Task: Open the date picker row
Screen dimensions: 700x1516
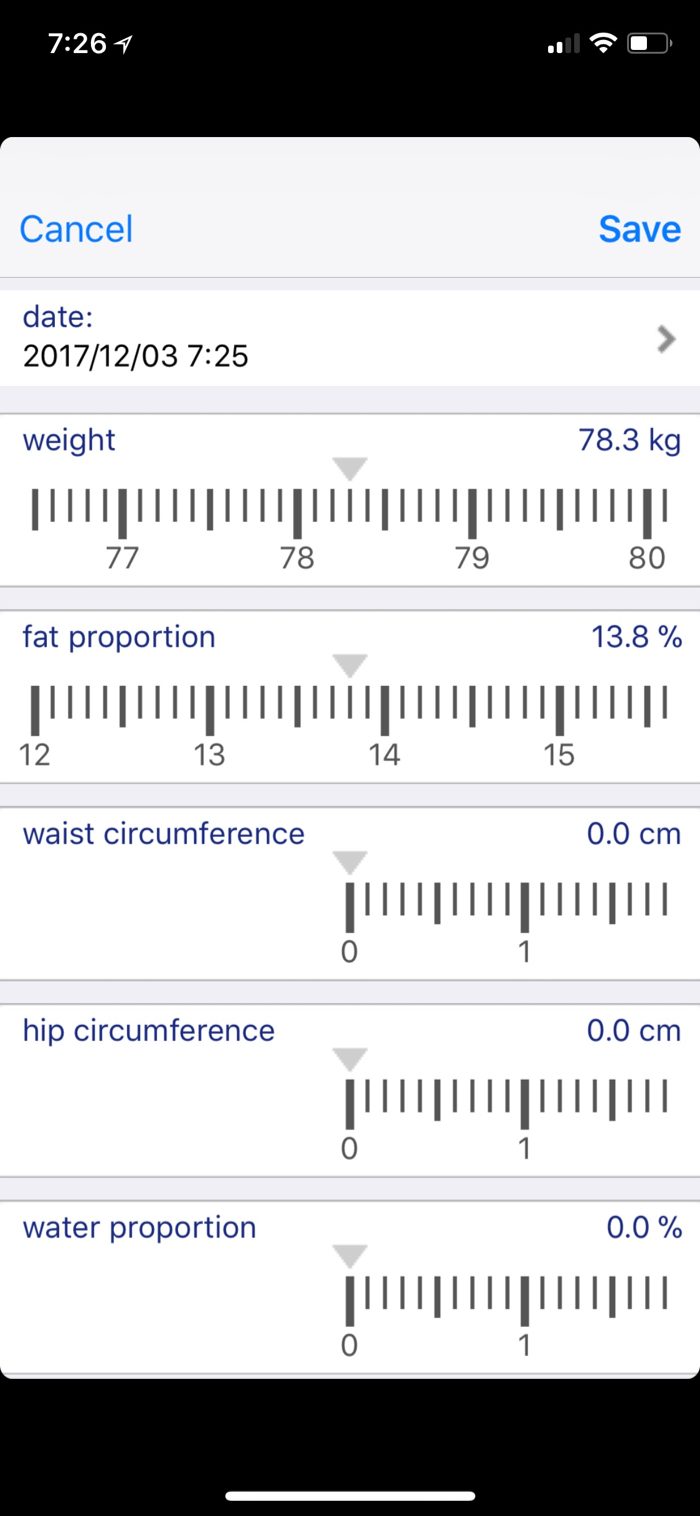Action: tap(350, 339)
